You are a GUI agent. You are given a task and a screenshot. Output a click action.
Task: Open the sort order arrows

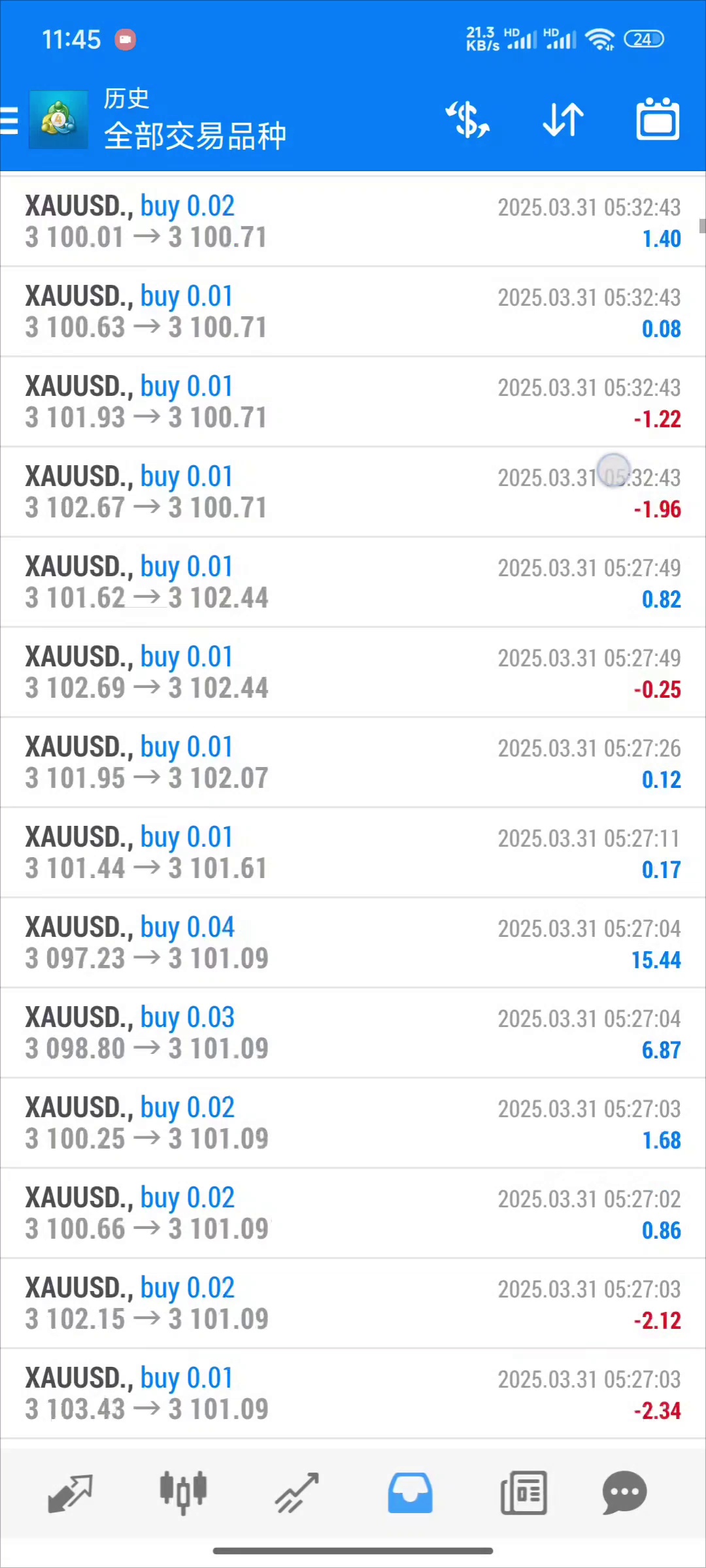(563, 120)
